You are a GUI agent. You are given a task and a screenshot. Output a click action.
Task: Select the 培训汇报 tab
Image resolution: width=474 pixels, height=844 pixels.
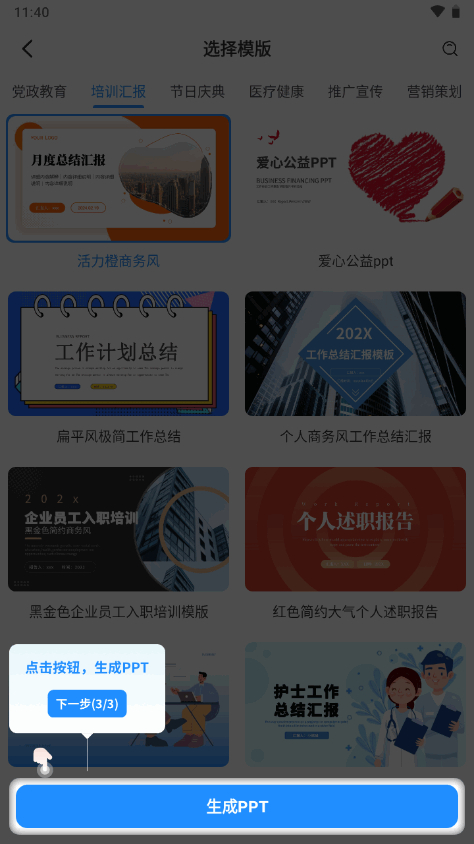[x=118, y=92]
